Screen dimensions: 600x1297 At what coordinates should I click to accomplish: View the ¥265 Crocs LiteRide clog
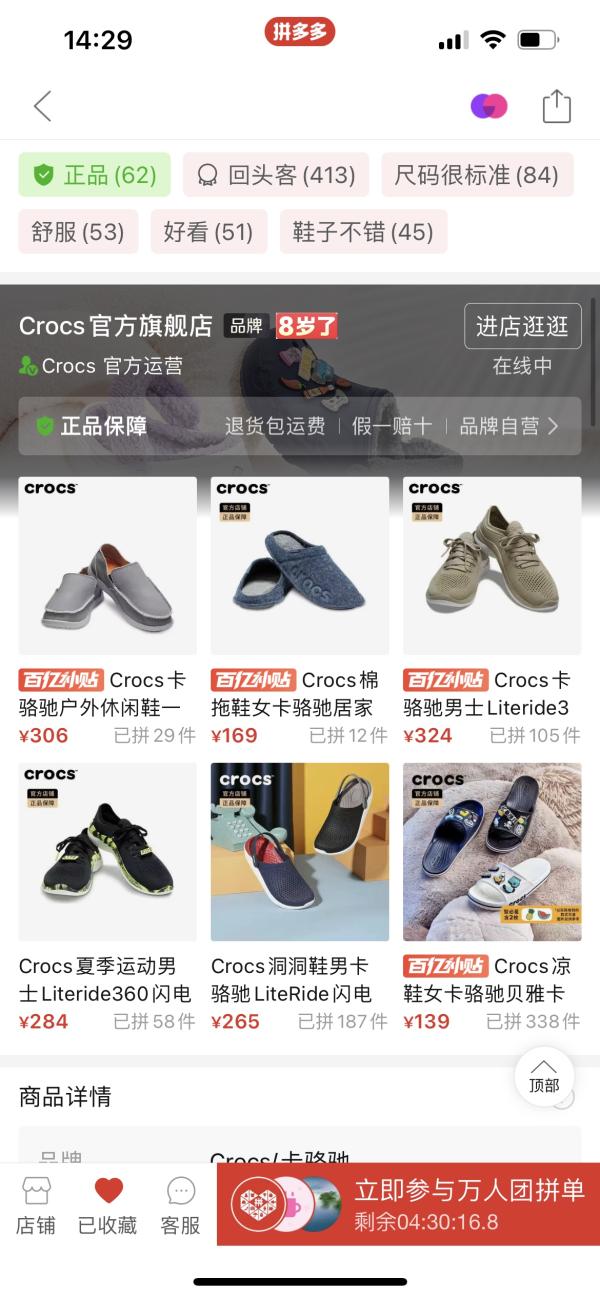299,853
